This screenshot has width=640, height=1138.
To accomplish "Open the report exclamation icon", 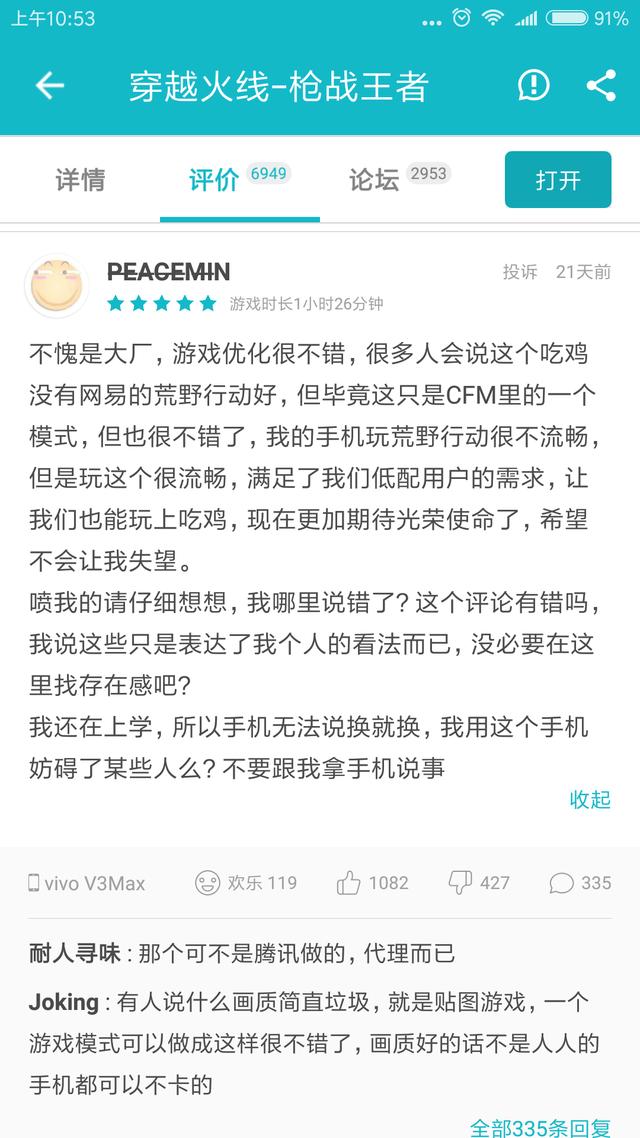I will [x=533, y=86].
